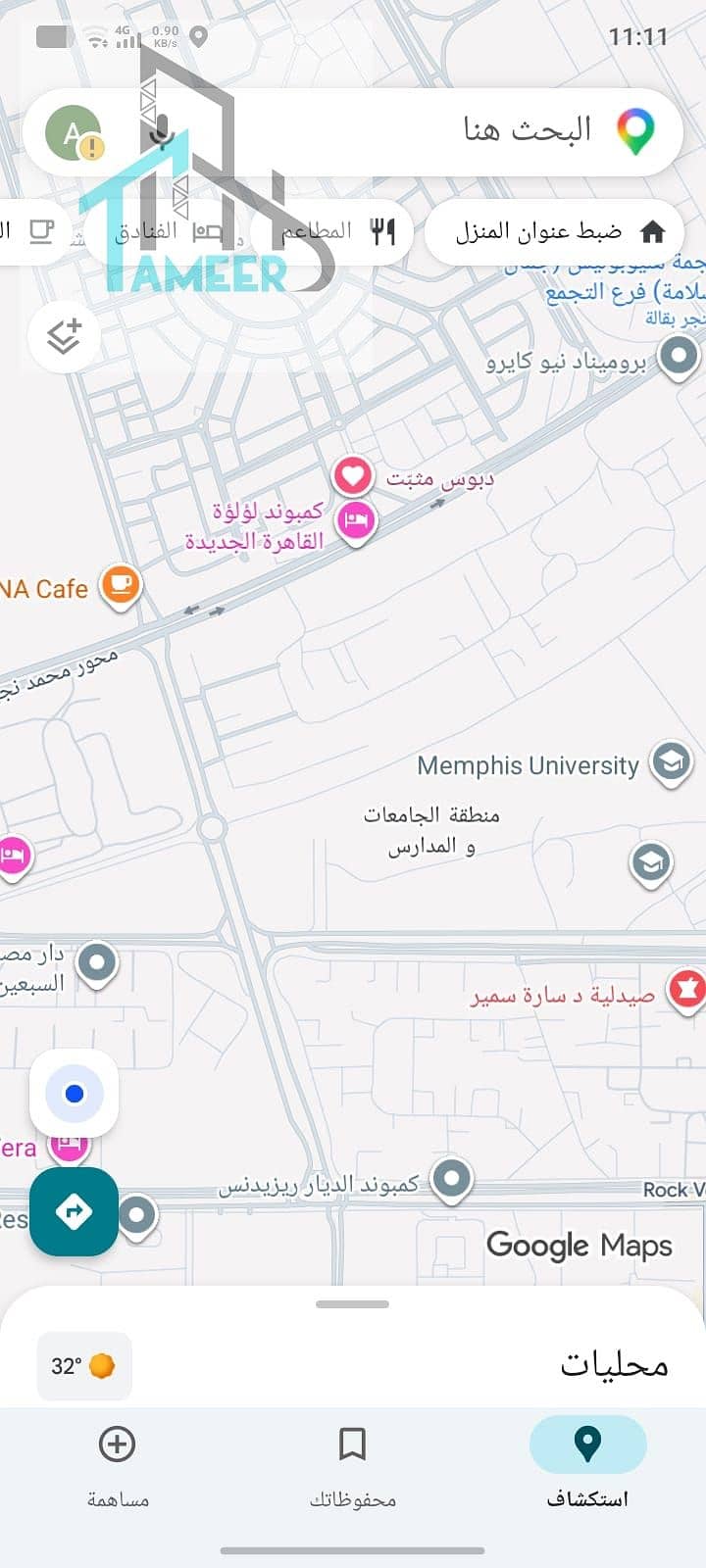Open the directions floating button
Image resolution: width=706 pixels, height=1568 pixels.
pyautogui.click(x=75, y=1211)
